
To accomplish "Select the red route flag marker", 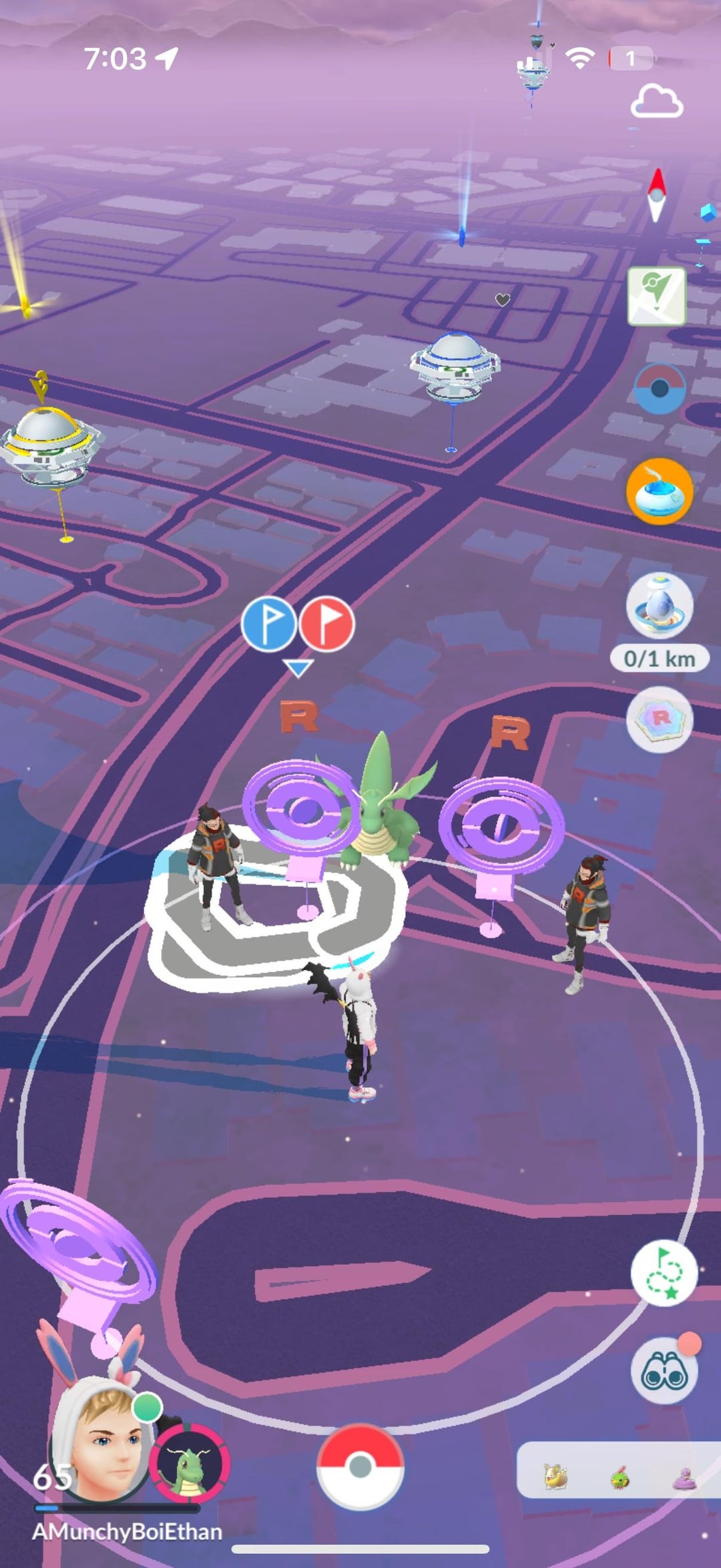I will [x=326, y=624].
